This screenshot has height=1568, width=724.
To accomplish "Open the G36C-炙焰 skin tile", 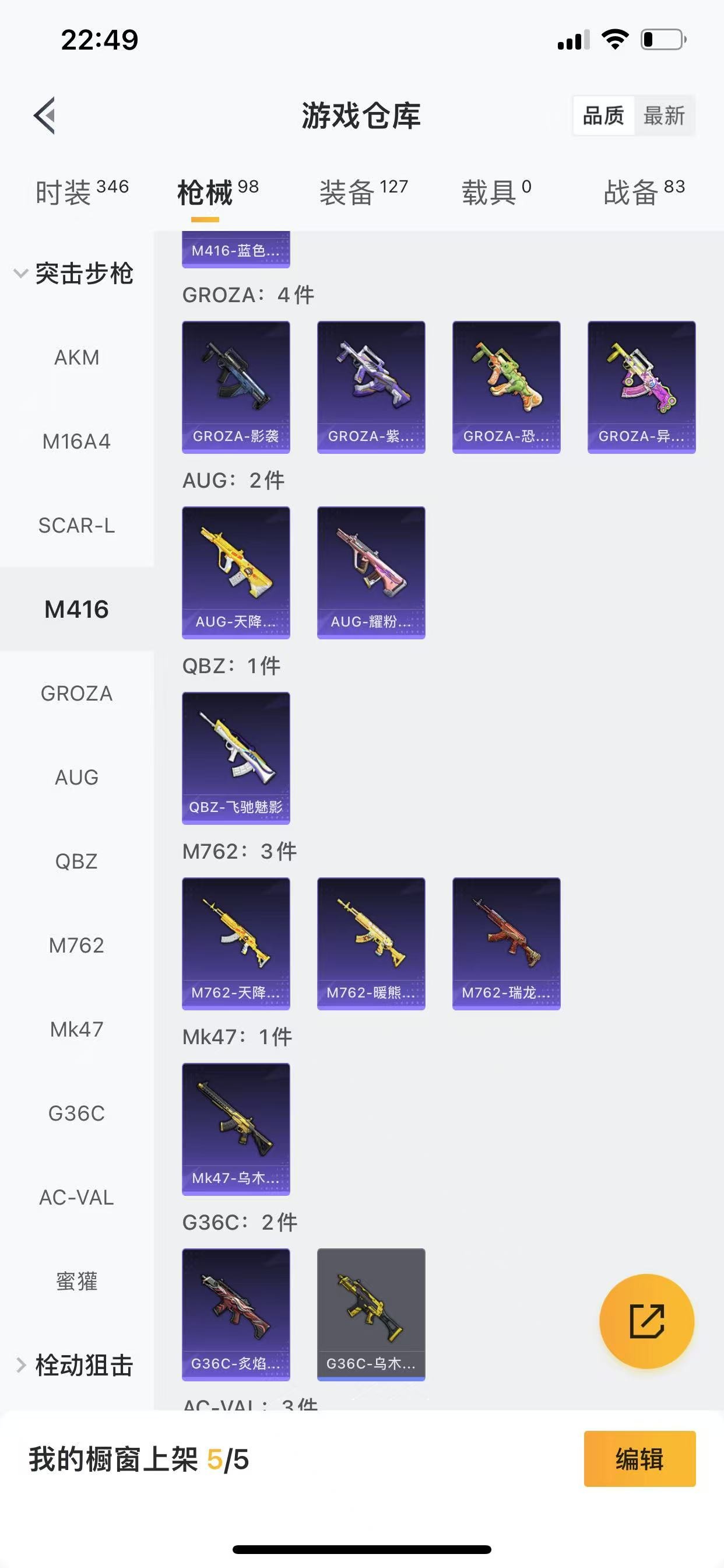I will tap(236, 1314).
